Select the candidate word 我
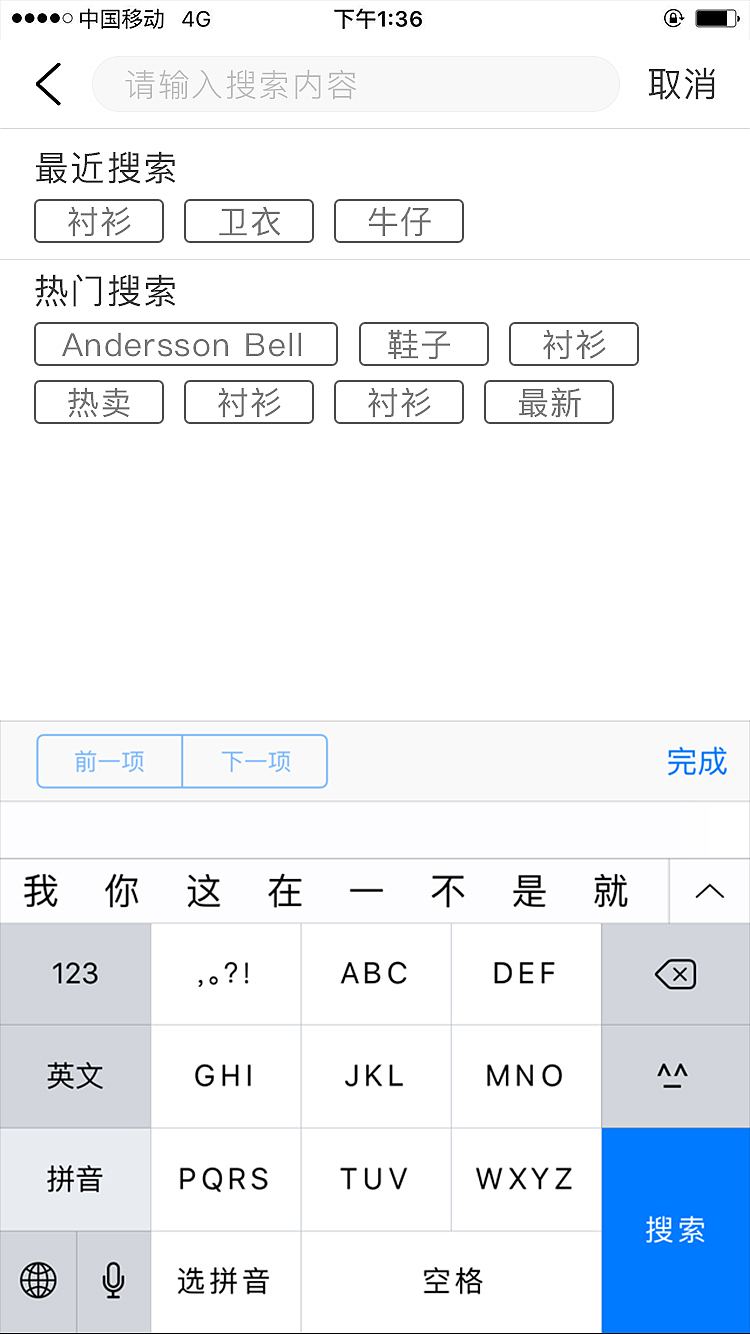 click(x=40, y=891)
